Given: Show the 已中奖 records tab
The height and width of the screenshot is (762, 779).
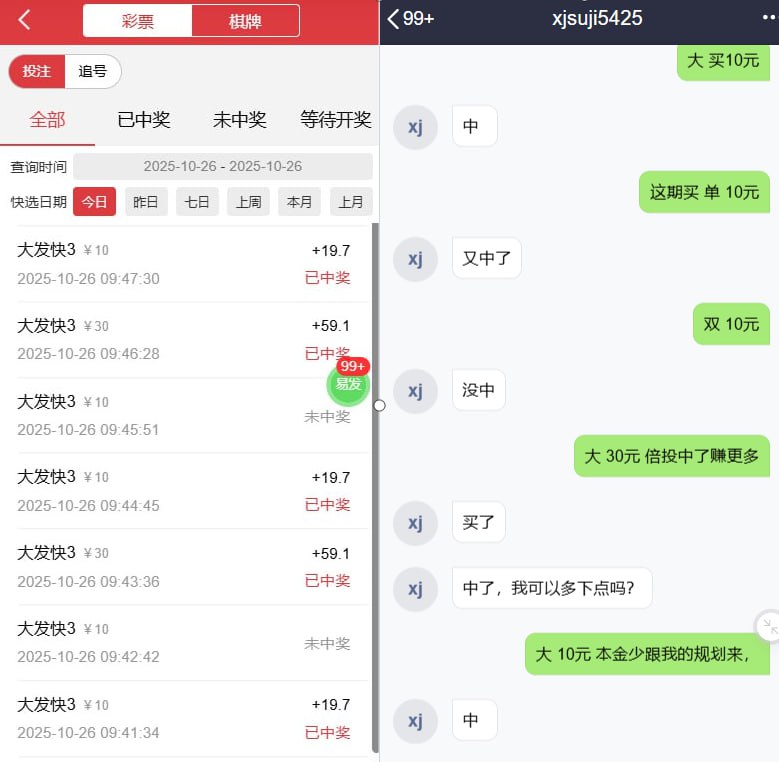Looking at the screenshot, I should (143, 120).
